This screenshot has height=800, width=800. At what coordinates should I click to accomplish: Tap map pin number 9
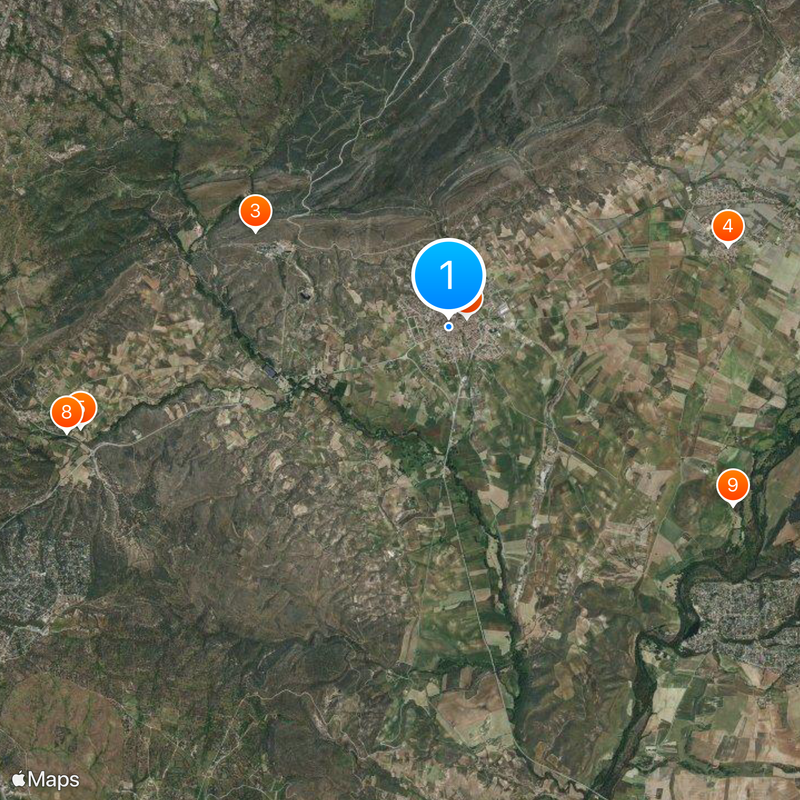click(x=733, y=486)
